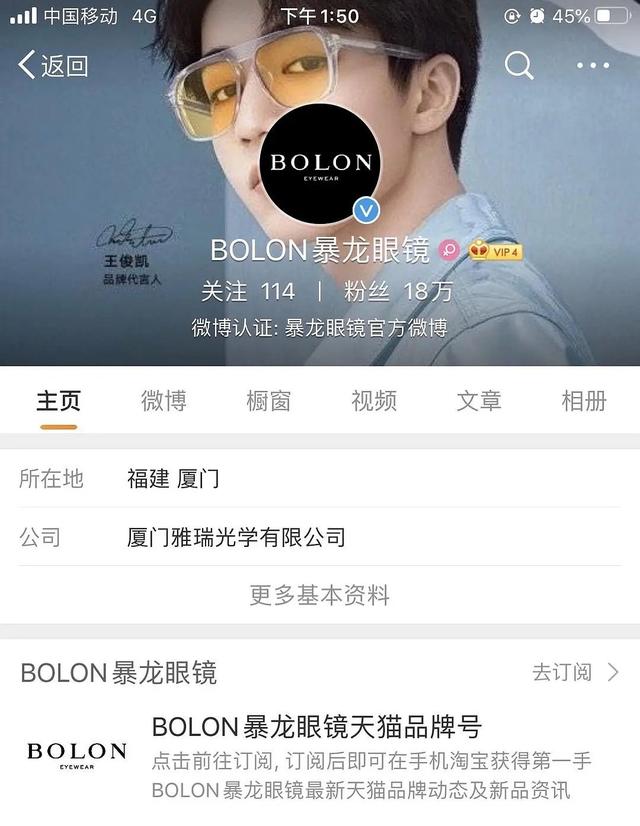Switch to the 橱窗 tab
The width and height of the screenshot is (640, 826).
pos(269,401)
